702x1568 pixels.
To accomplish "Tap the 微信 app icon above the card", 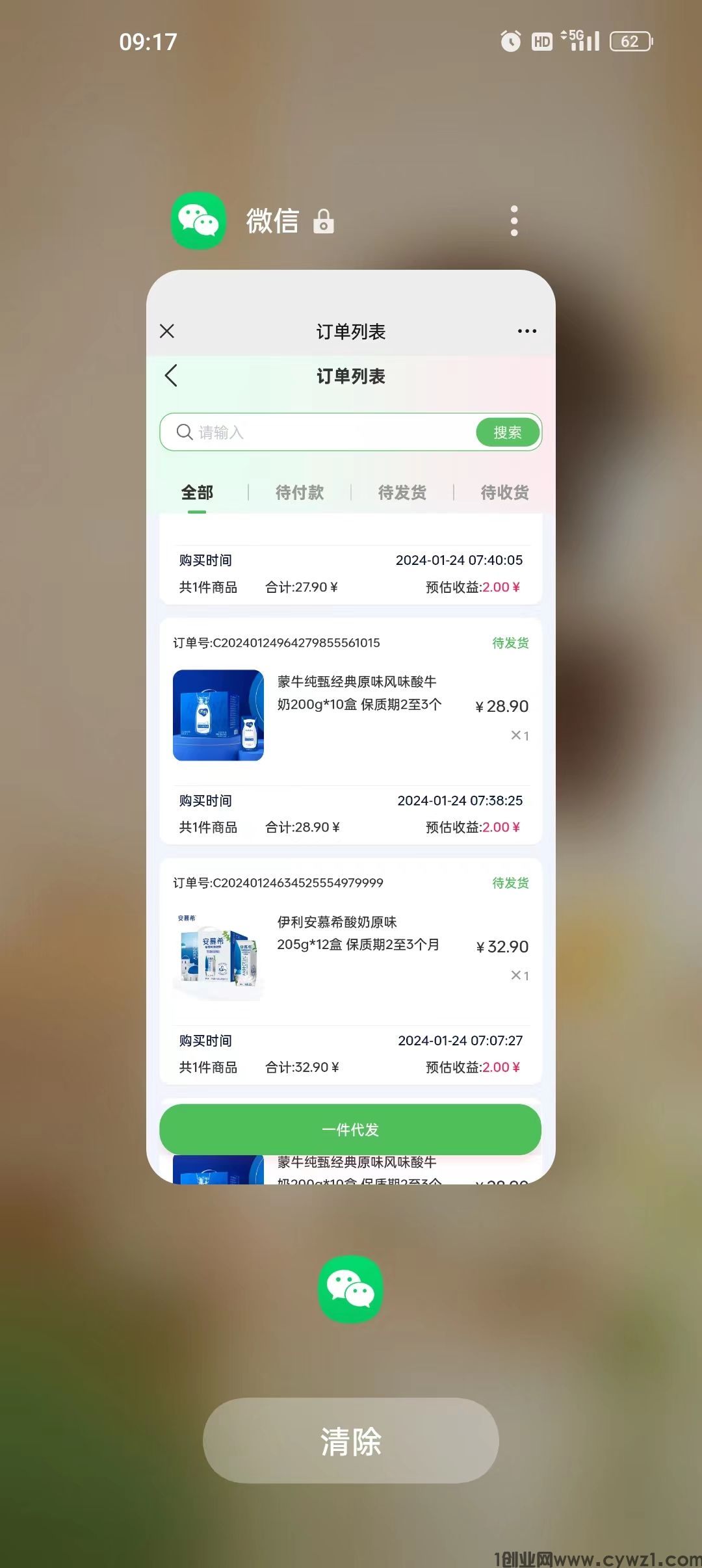I will pyautogui.click(x=198, y=221).
